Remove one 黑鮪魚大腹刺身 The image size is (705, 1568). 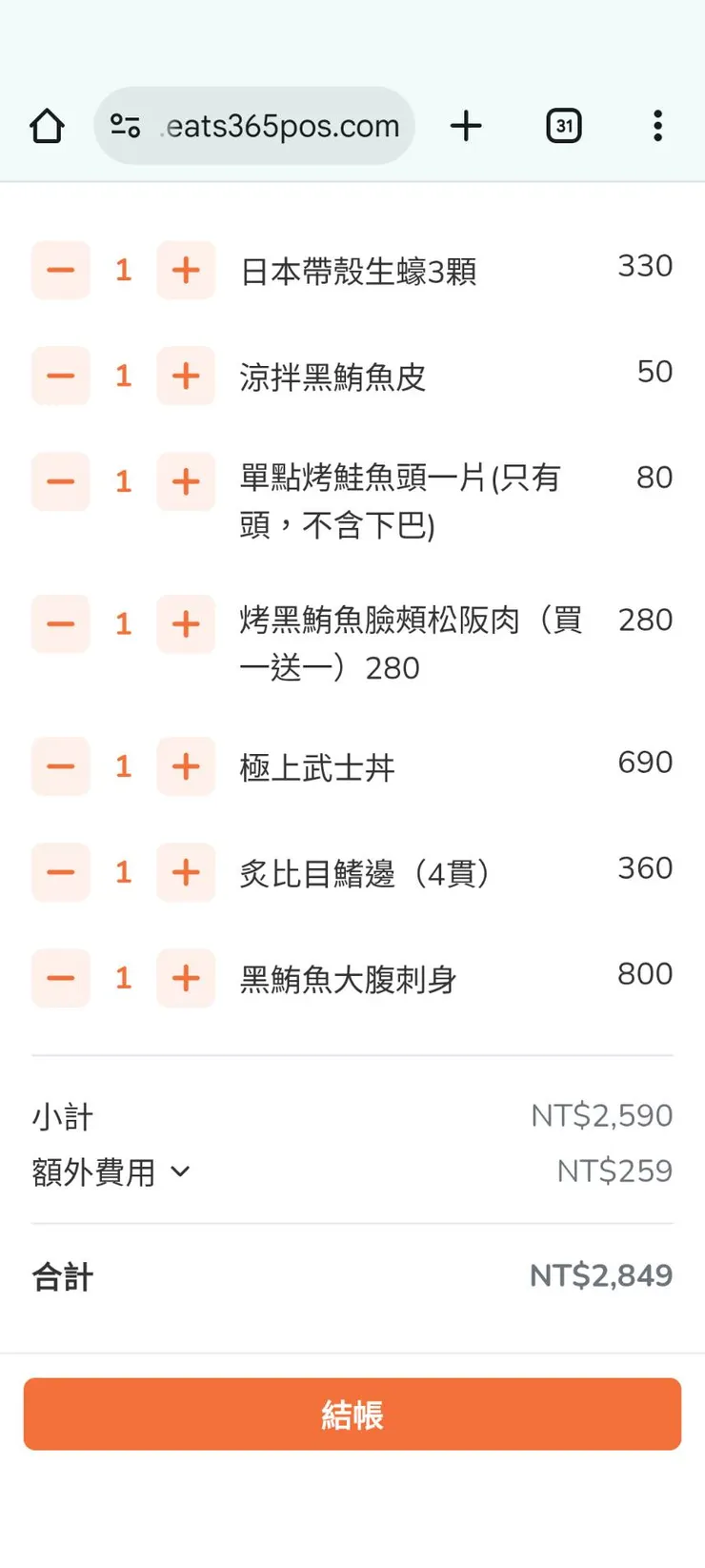point(60,978)
